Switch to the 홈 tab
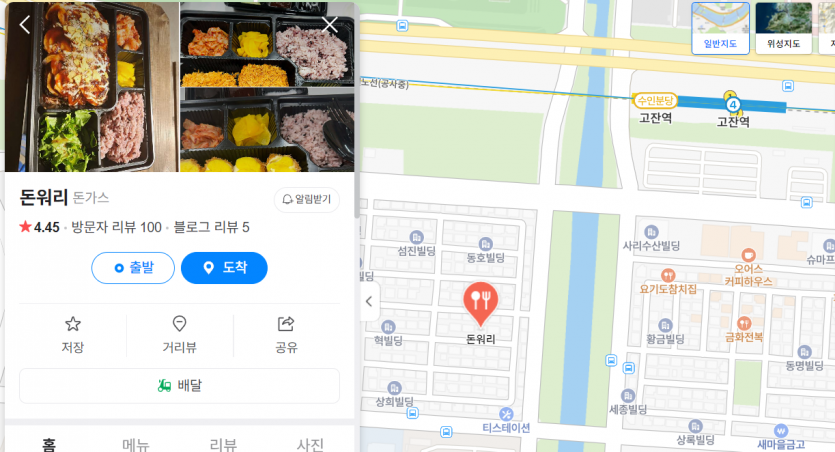The image size is (835, 452). [48, 444]
